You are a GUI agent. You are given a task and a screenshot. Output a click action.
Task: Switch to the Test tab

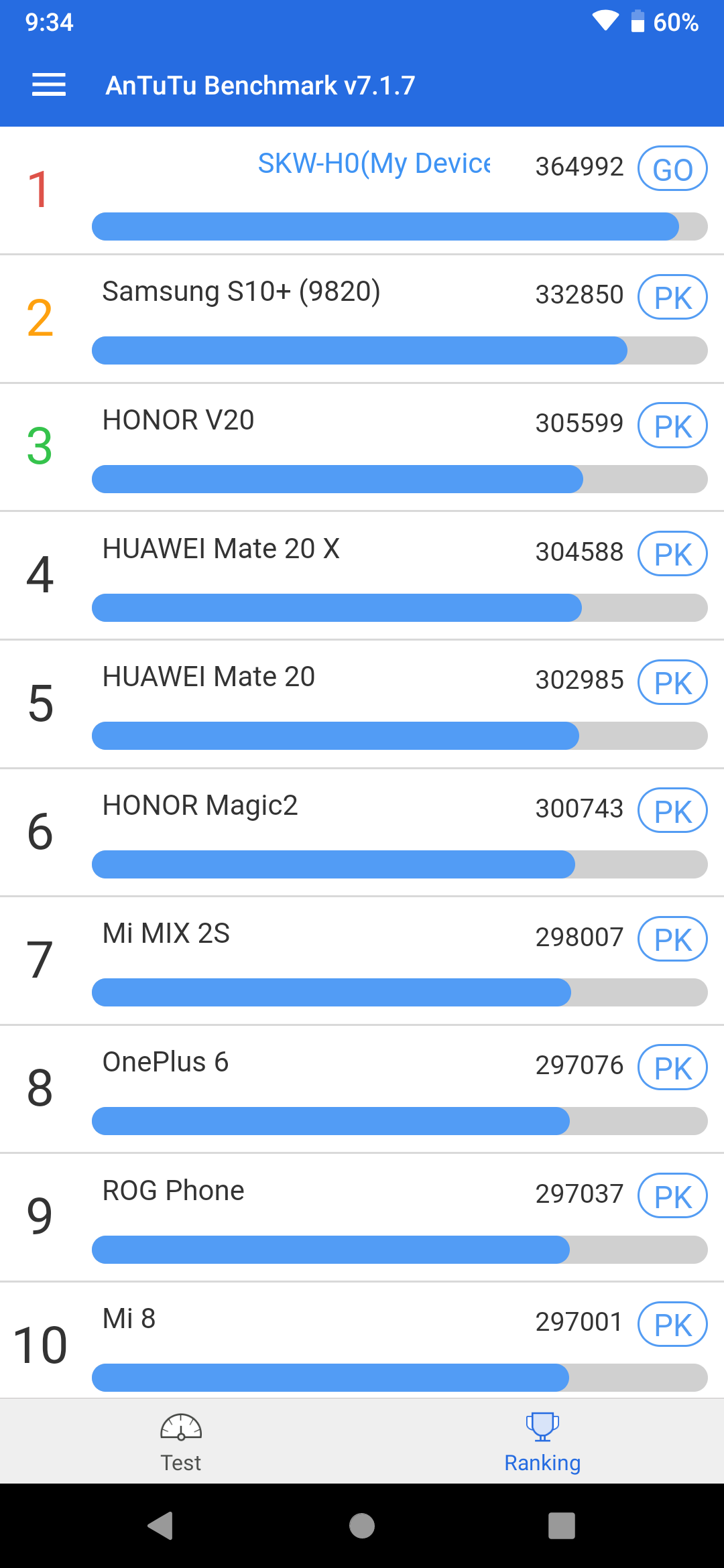pyautogui.click(x=181, y=1441)
